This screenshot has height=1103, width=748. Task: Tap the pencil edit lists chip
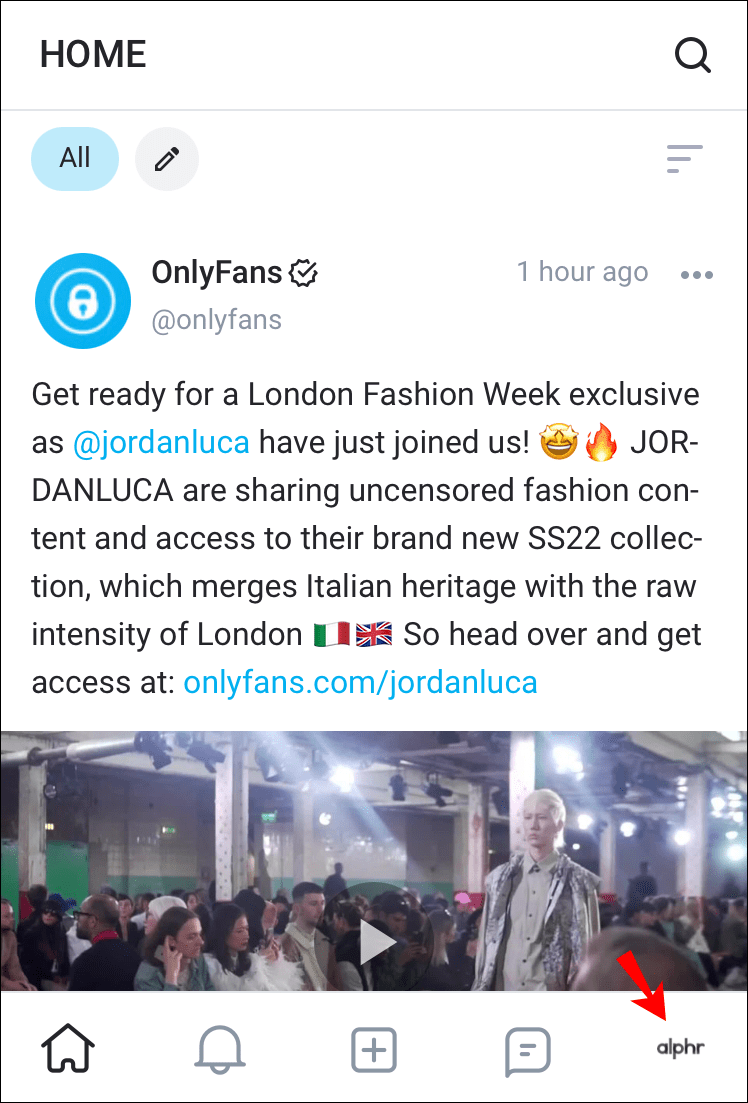pos(167,158)
